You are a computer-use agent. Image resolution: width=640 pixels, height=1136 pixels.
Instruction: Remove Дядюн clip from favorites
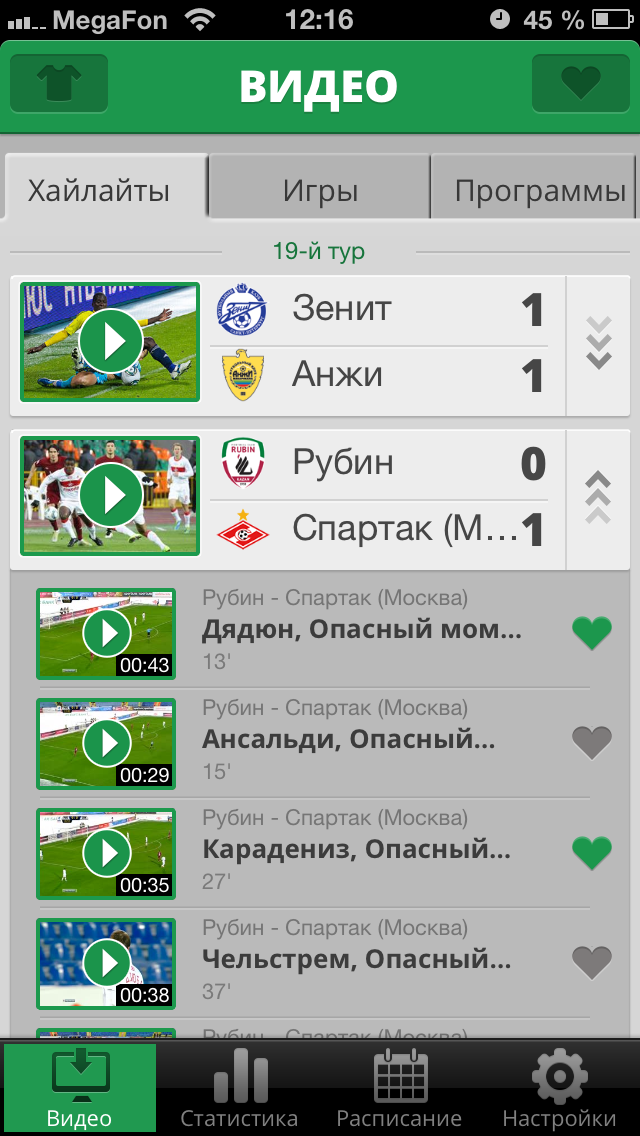591,632
